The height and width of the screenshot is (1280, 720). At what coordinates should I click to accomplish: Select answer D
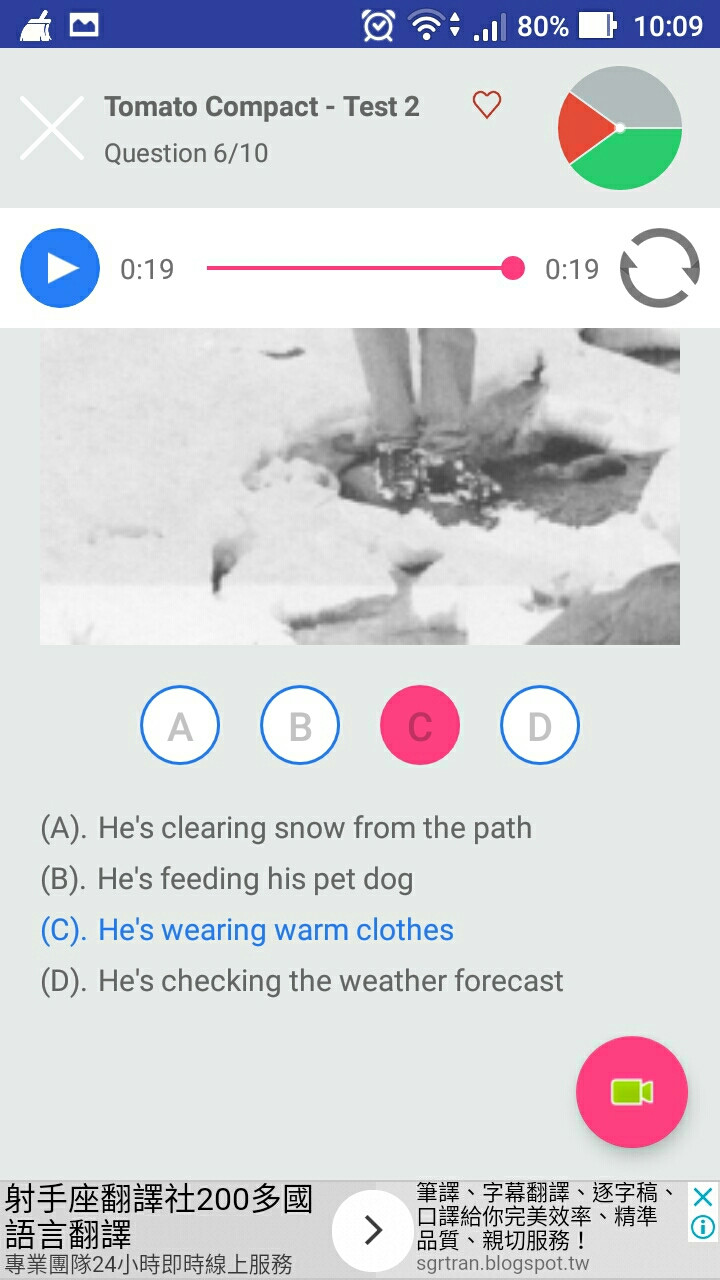(540, 725)
